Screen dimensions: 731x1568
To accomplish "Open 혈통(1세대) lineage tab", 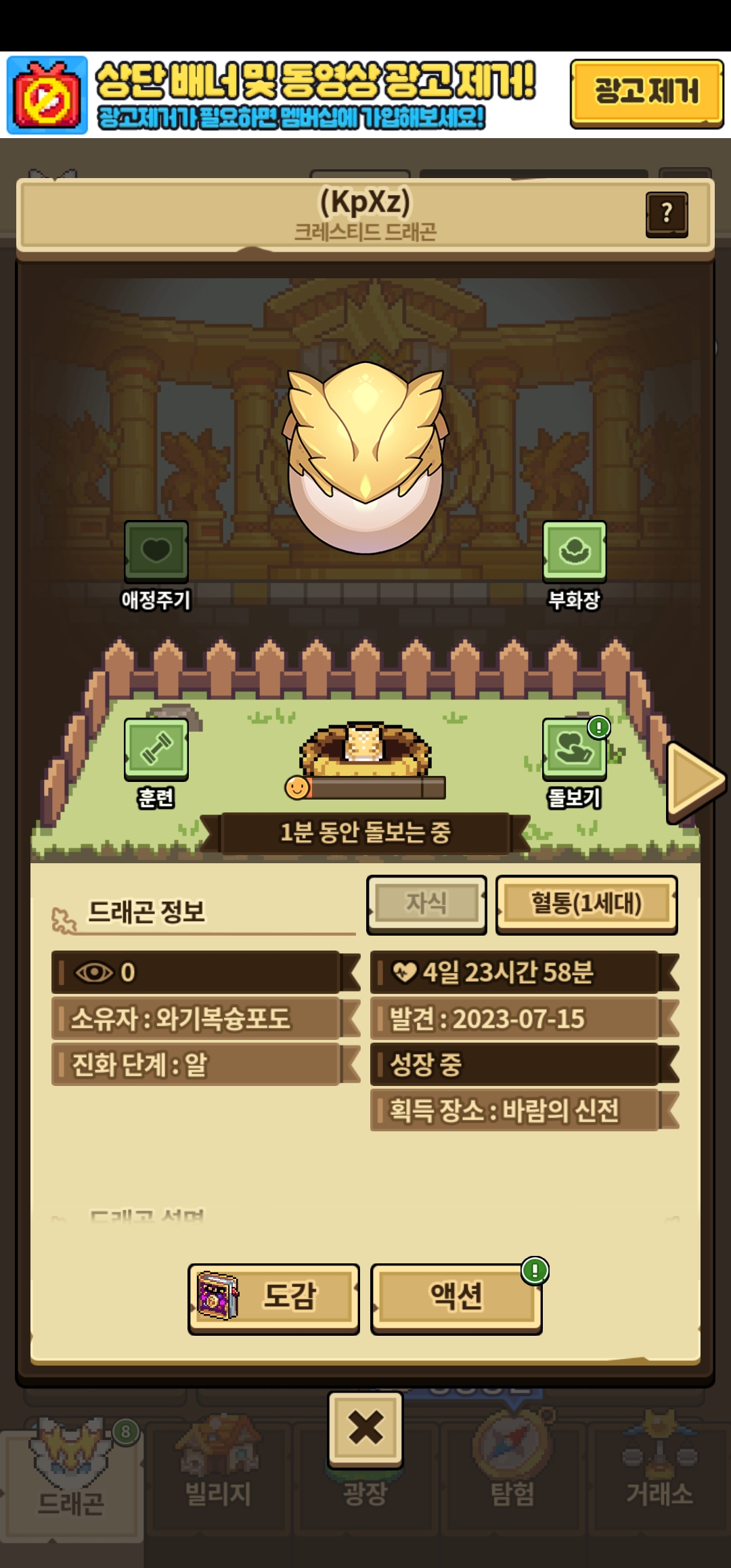I will 586,904.
